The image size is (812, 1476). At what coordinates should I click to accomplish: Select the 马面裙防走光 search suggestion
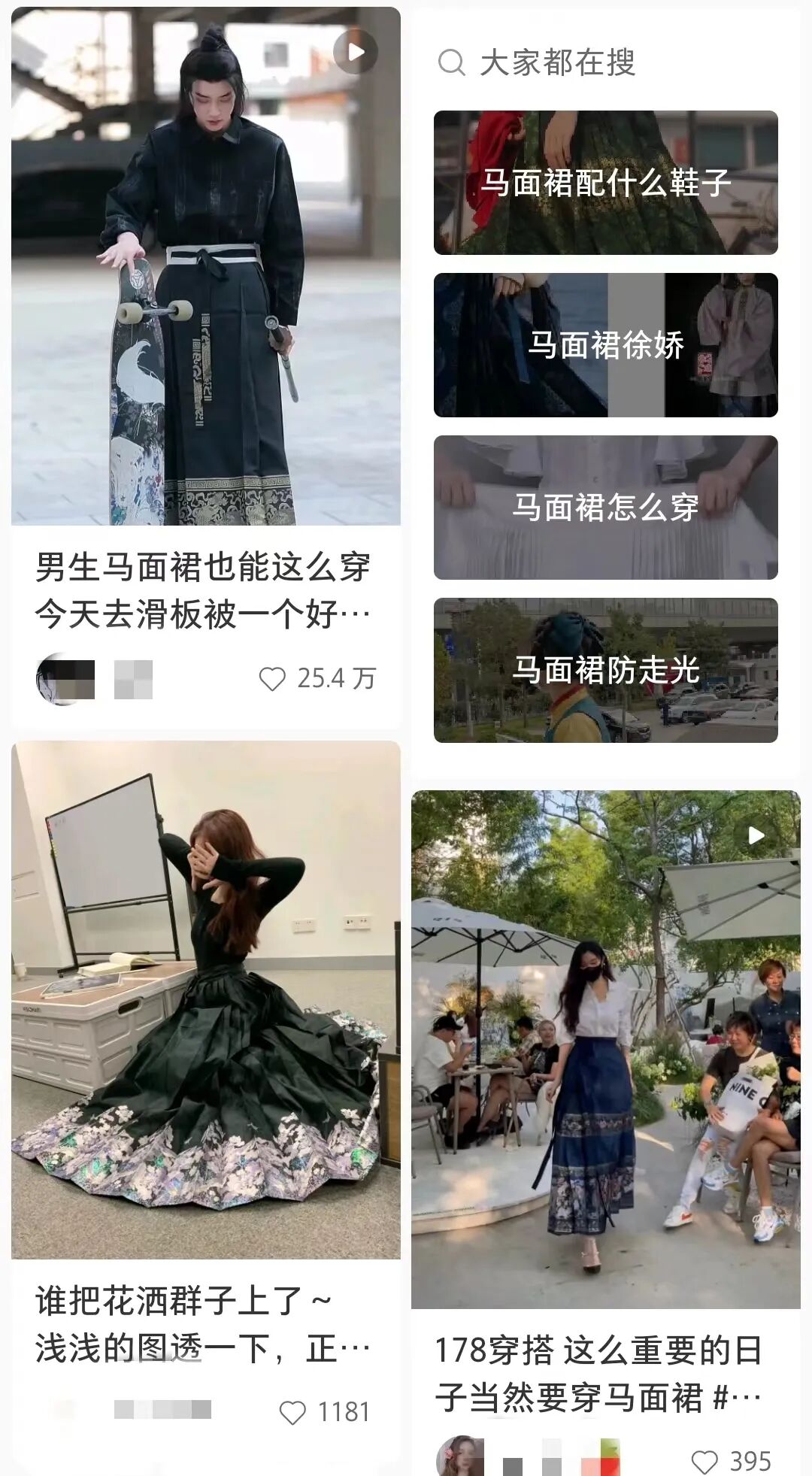pos(606,670)
